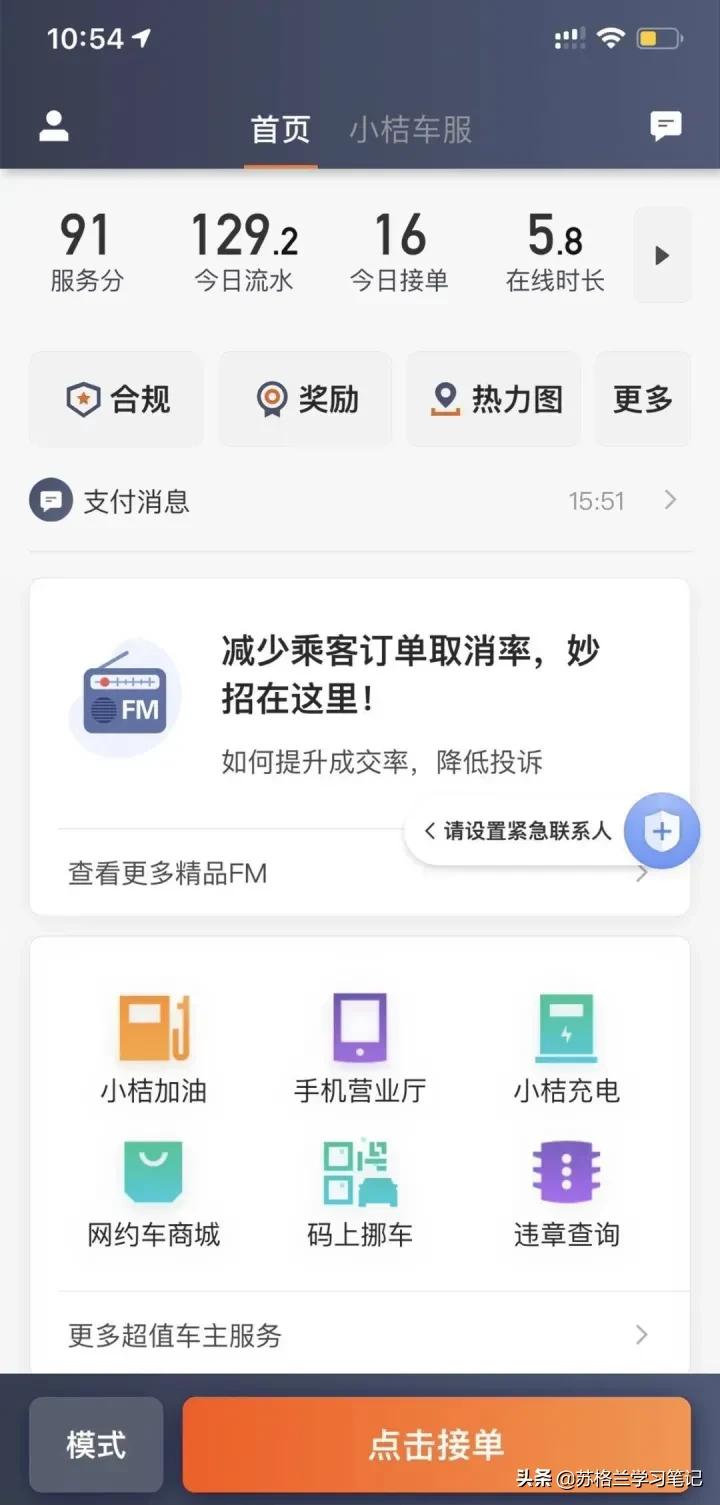Select the 首页 home tab
Screen dimensions: 720x1505
(x=279, y=129)
